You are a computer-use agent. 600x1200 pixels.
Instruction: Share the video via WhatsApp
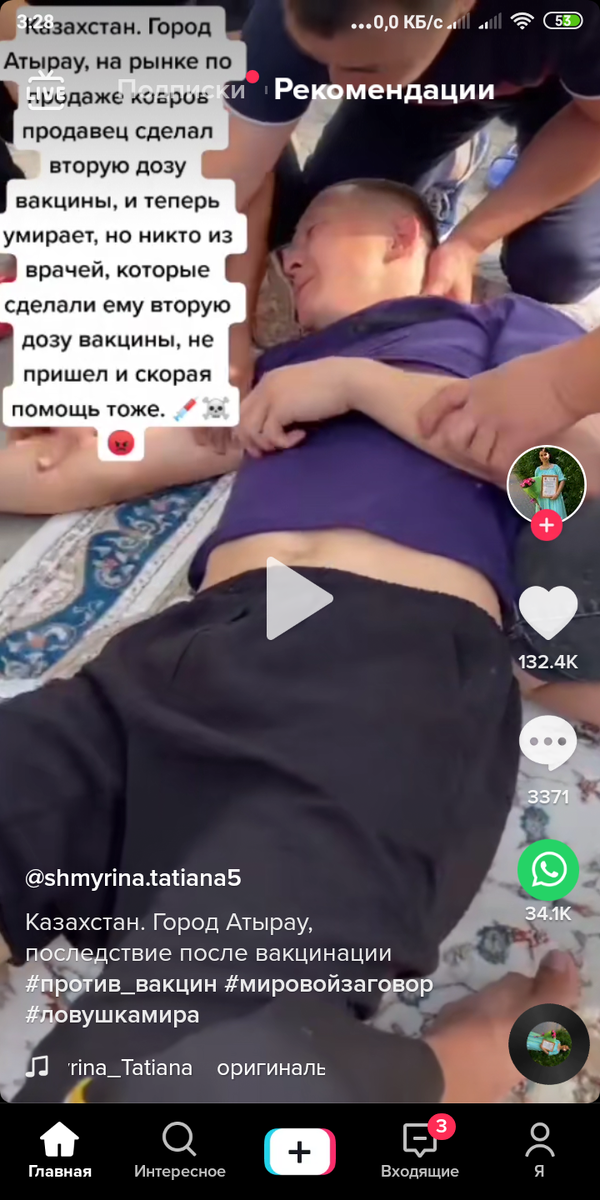point(548,869)
